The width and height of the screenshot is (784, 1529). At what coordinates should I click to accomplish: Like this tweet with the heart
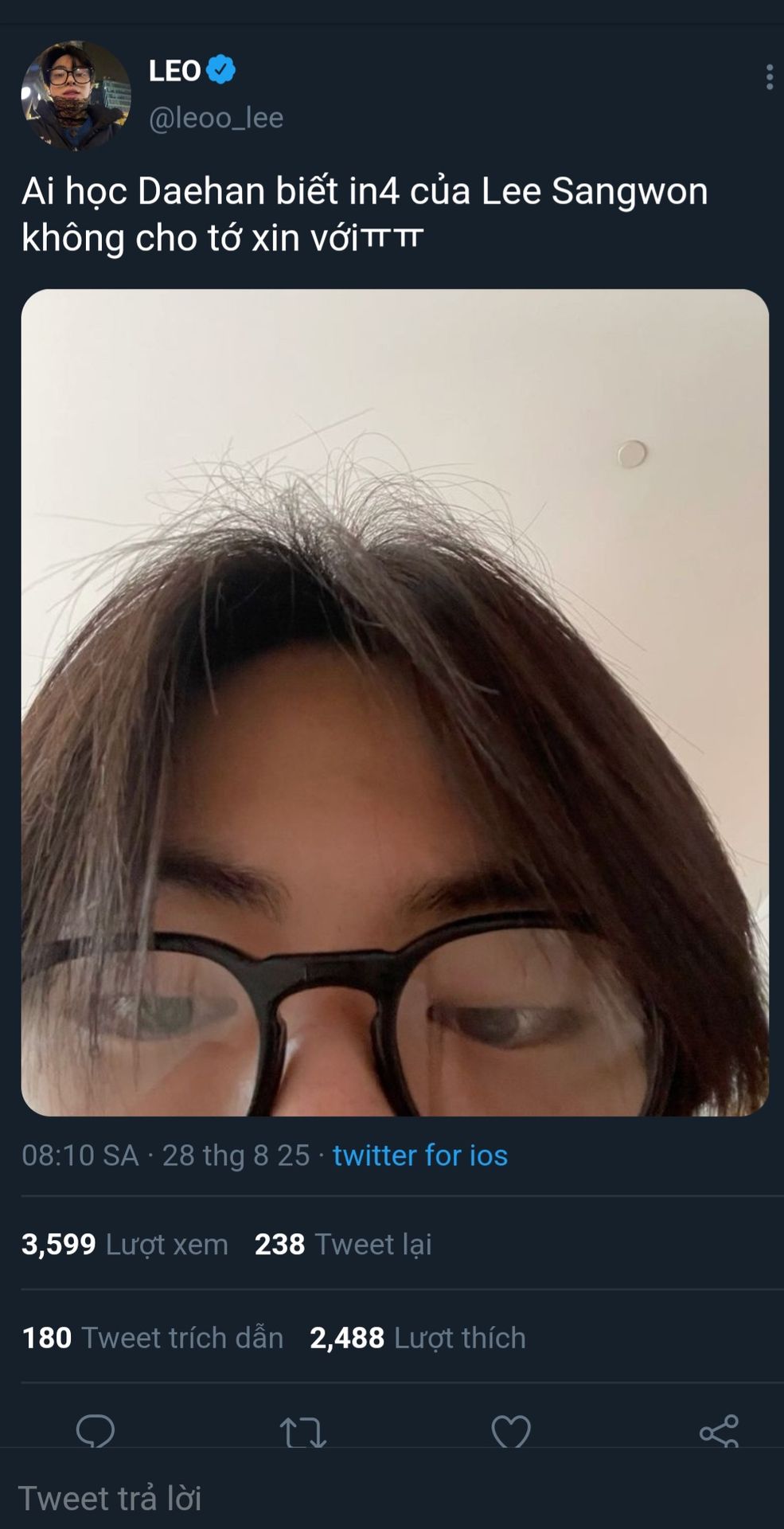tap(511, 1432)
